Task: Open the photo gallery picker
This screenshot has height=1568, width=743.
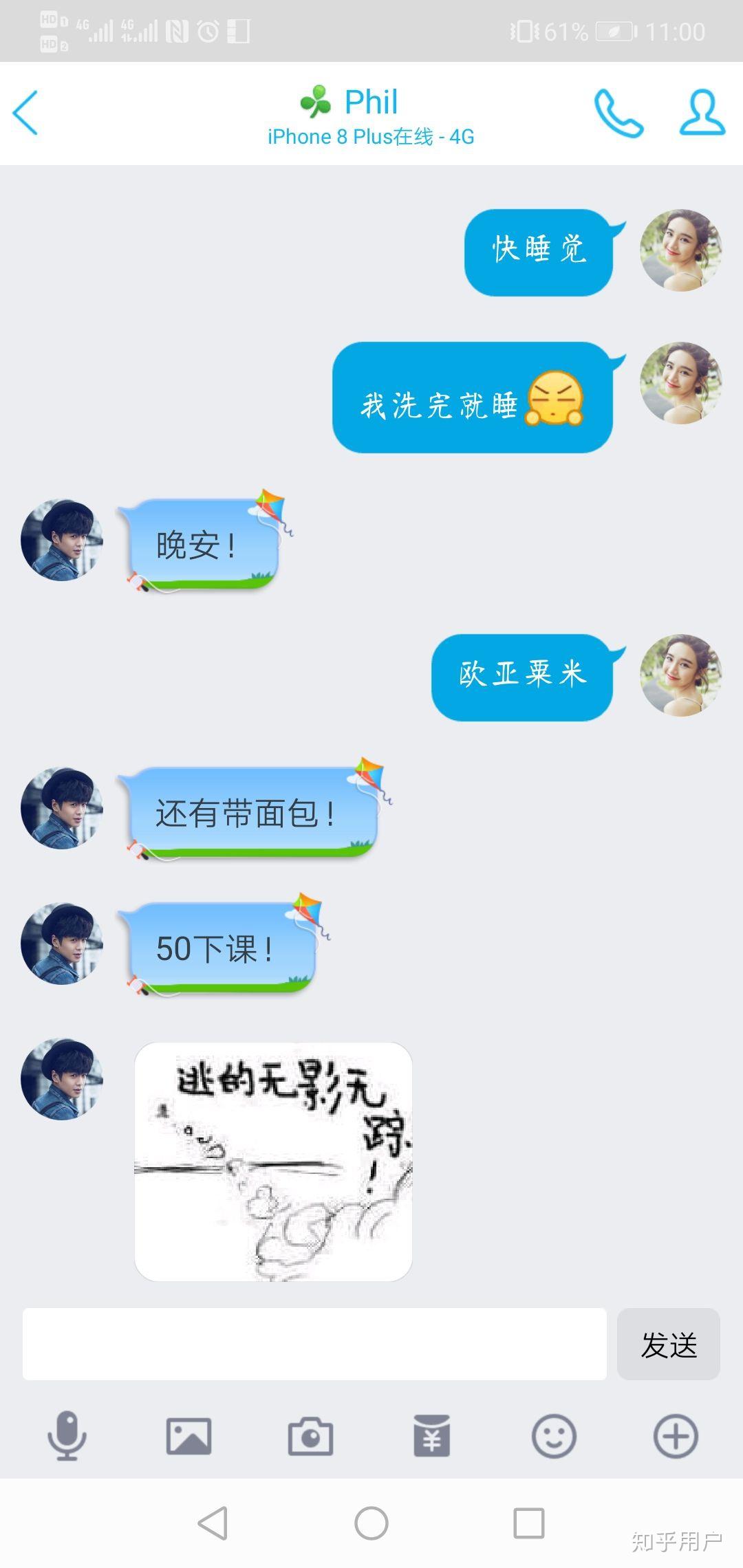Action: [189, 1436]
